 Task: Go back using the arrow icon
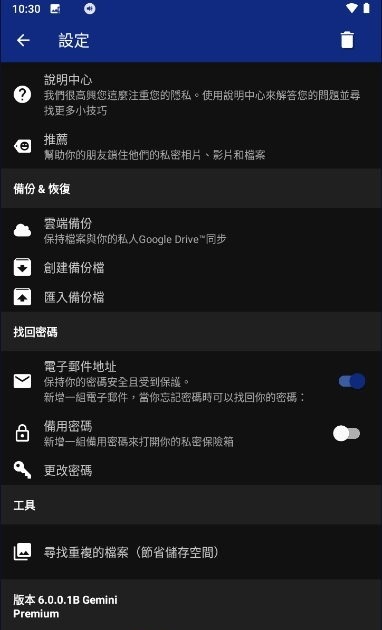(23, 40)
